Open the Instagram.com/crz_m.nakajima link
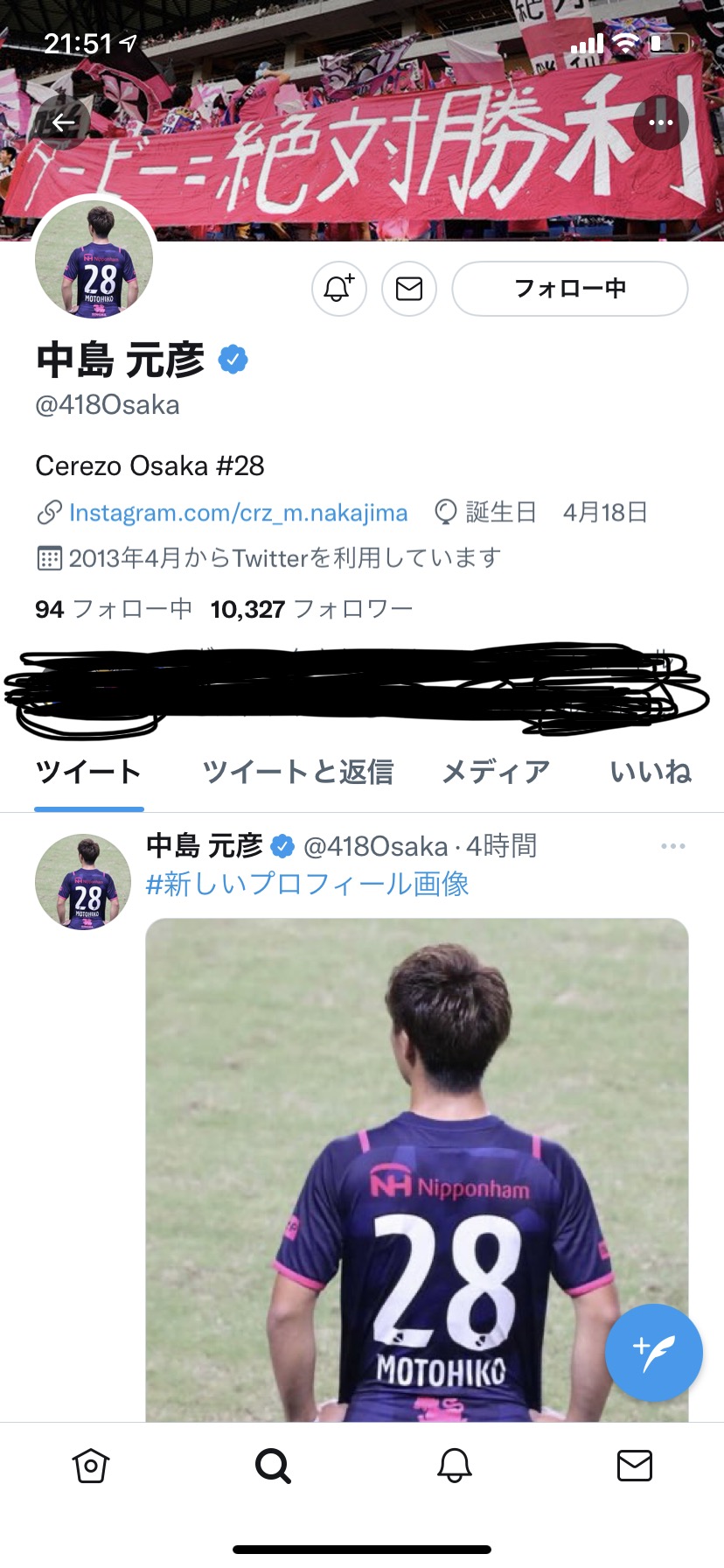The height and width of the screenshot is (1568, 724). tap(238, 513)
